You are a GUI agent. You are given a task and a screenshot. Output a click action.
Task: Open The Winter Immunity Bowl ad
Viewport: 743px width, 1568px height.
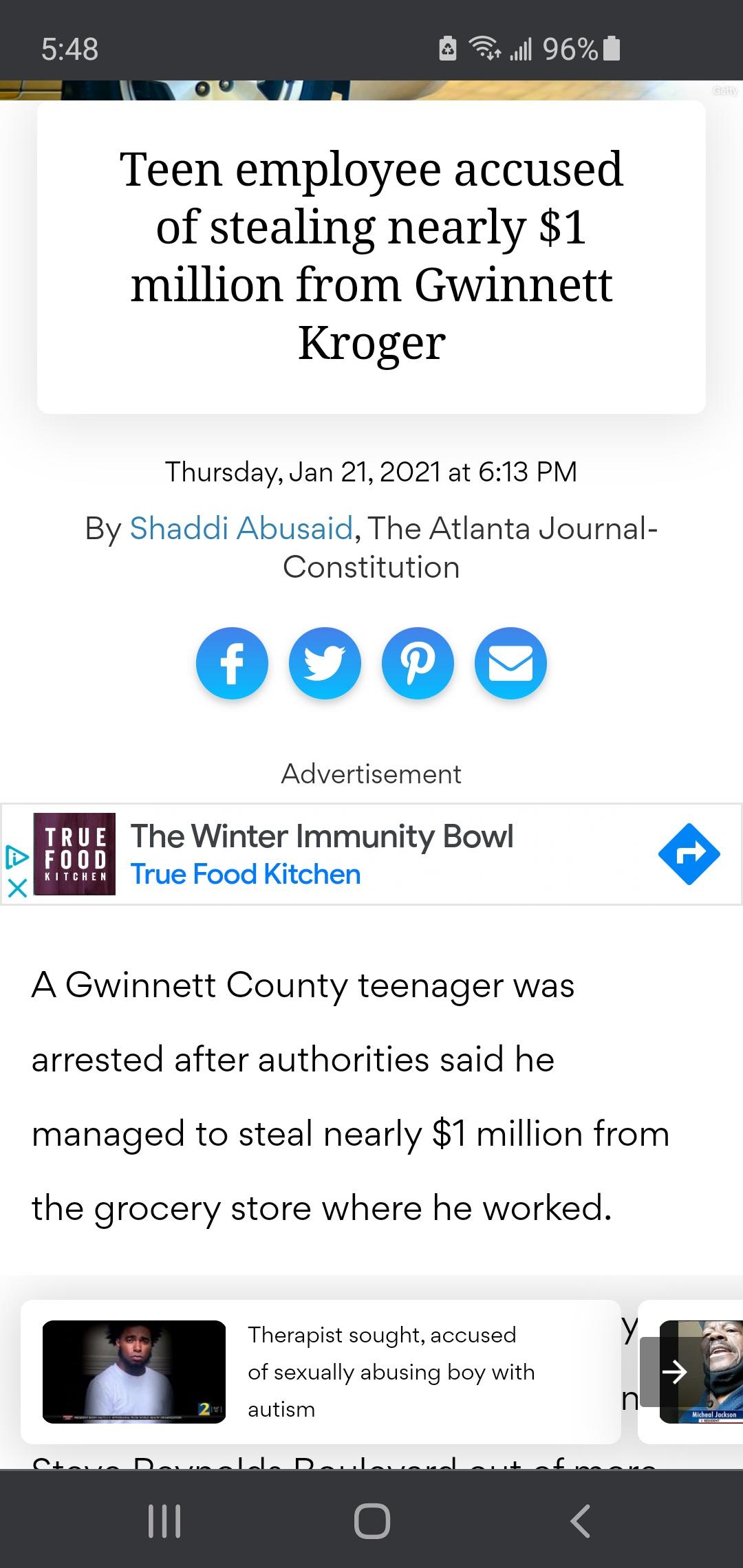tap(322, 837)
